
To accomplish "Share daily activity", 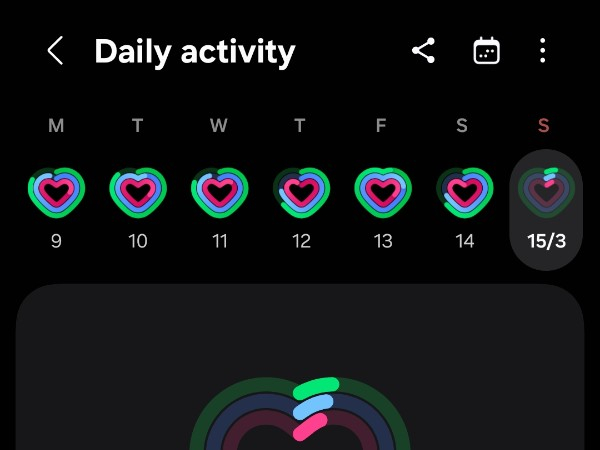I will 424,51.
